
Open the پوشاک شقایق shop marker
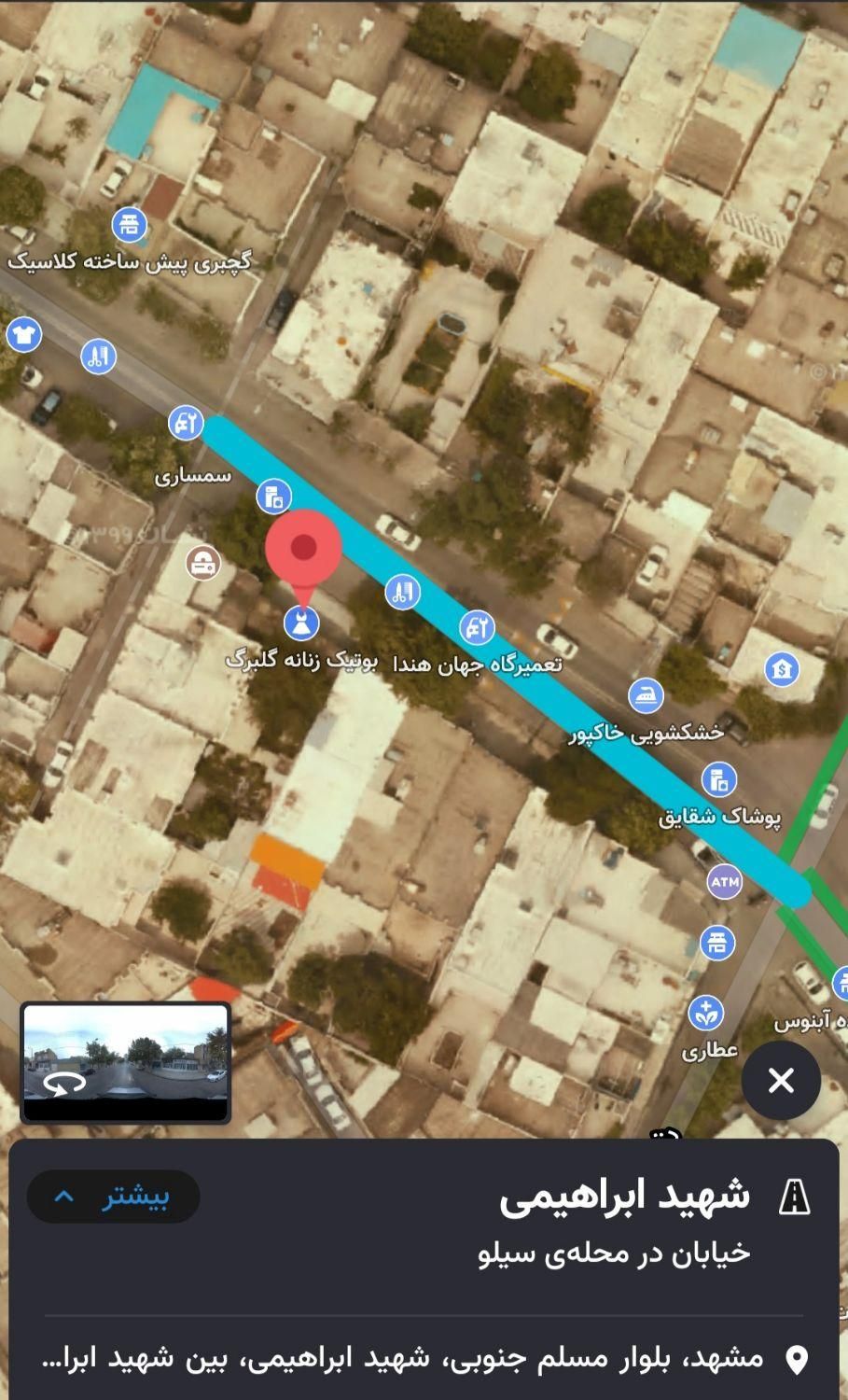[x=717, y=779]
